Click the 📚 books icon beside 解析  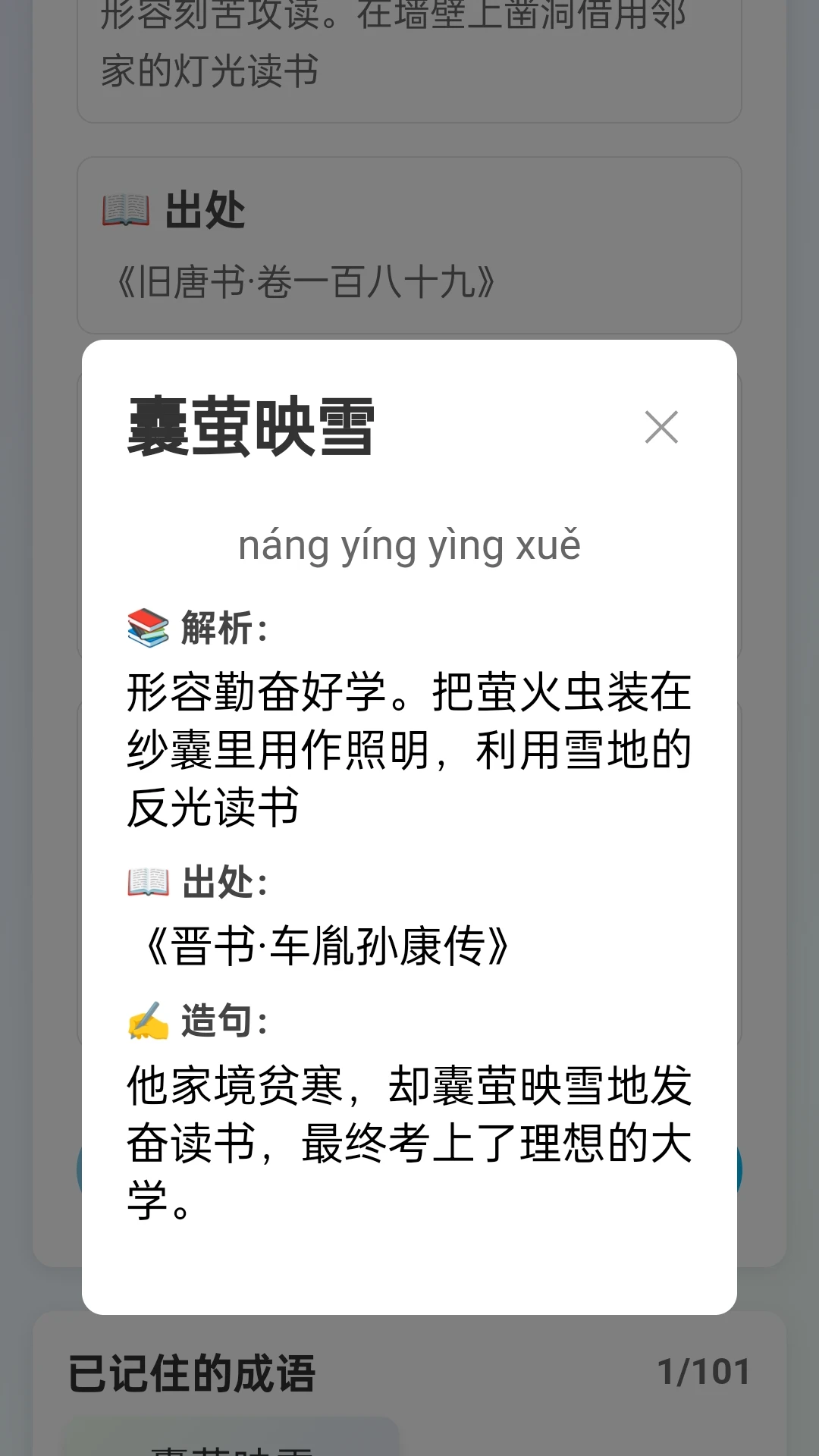(147, 627)
